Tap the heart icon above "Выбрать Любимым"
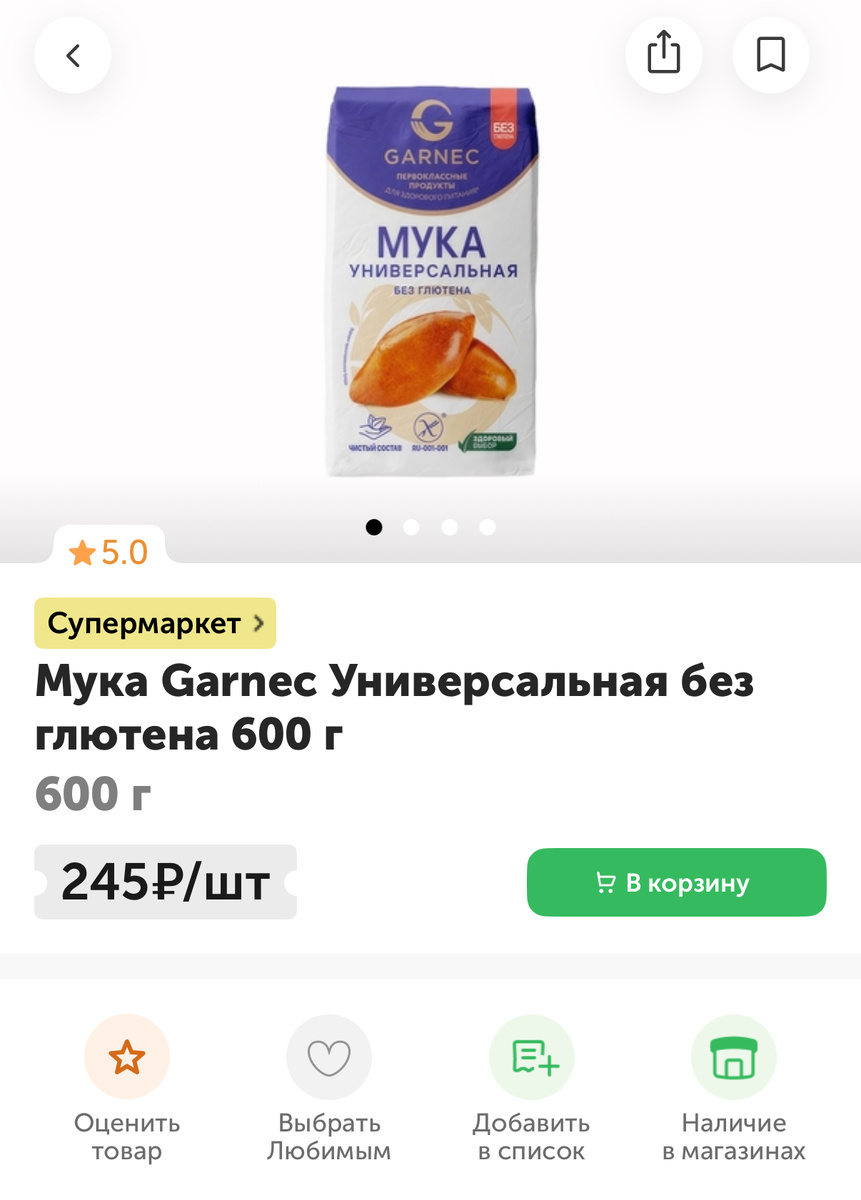The image size is (861, 1200). coord(330,1056)
